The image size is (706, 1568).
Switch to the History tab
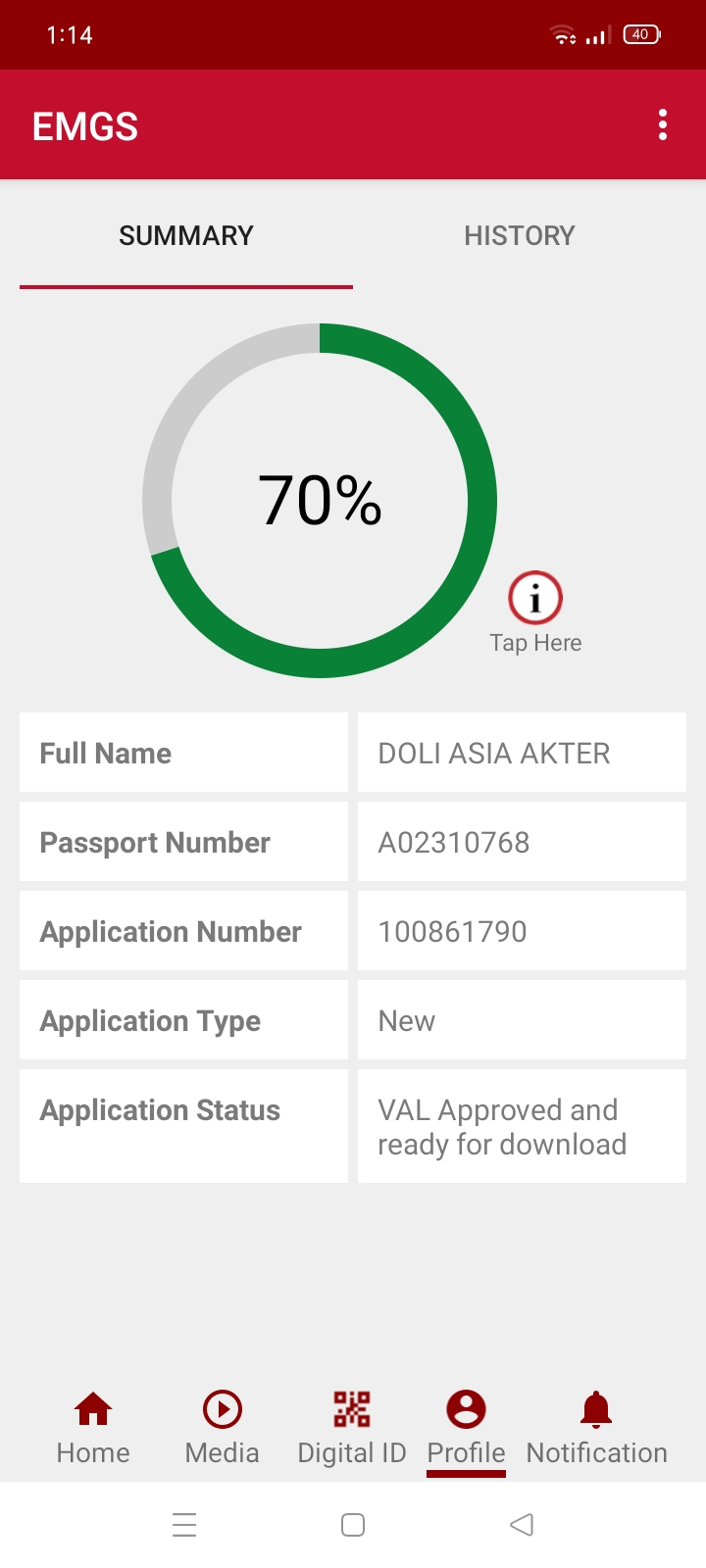coord(519,236)
